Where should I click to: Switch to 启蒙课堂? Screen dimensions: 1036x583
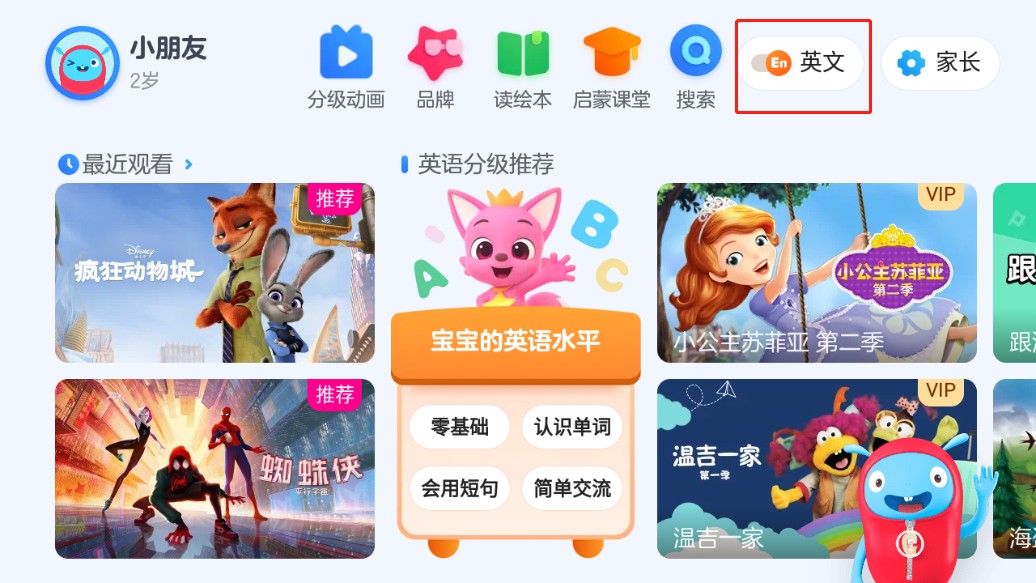611,68
